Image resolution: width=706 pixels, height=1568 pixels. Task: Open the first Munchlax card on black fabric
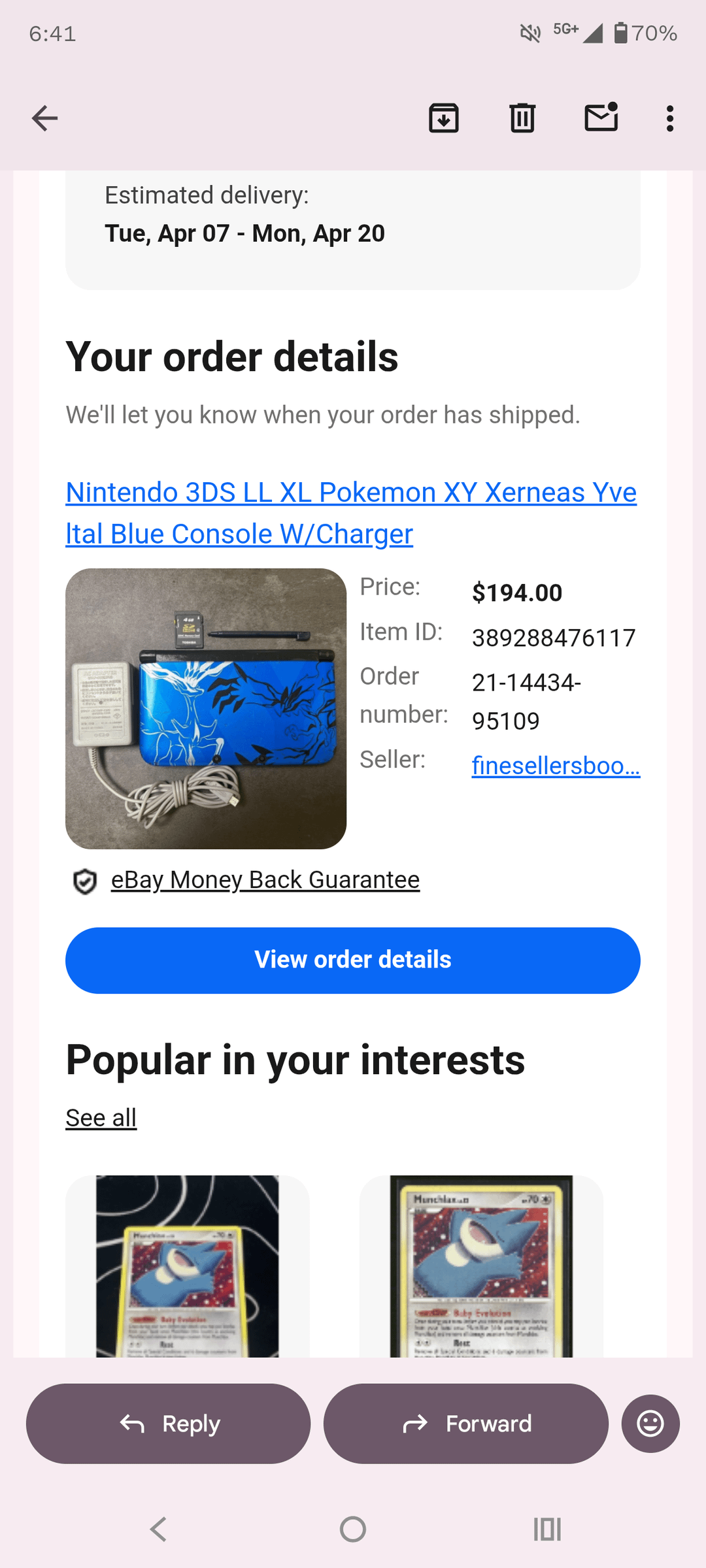pyautogui.click(x=188, y=1266)
